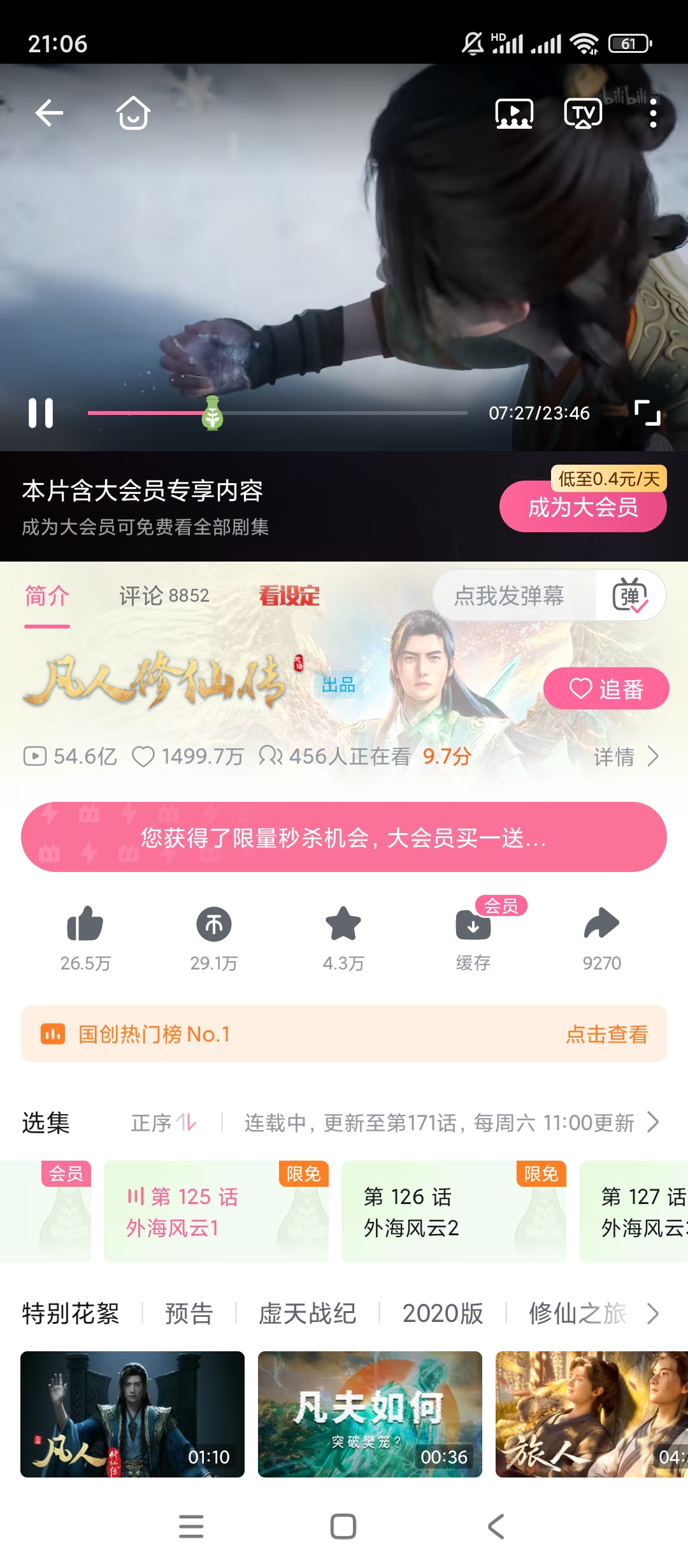This screenshot has width=688, height=1568.
Task: Toggle episode order 正序
Action: coord(164,1122)
